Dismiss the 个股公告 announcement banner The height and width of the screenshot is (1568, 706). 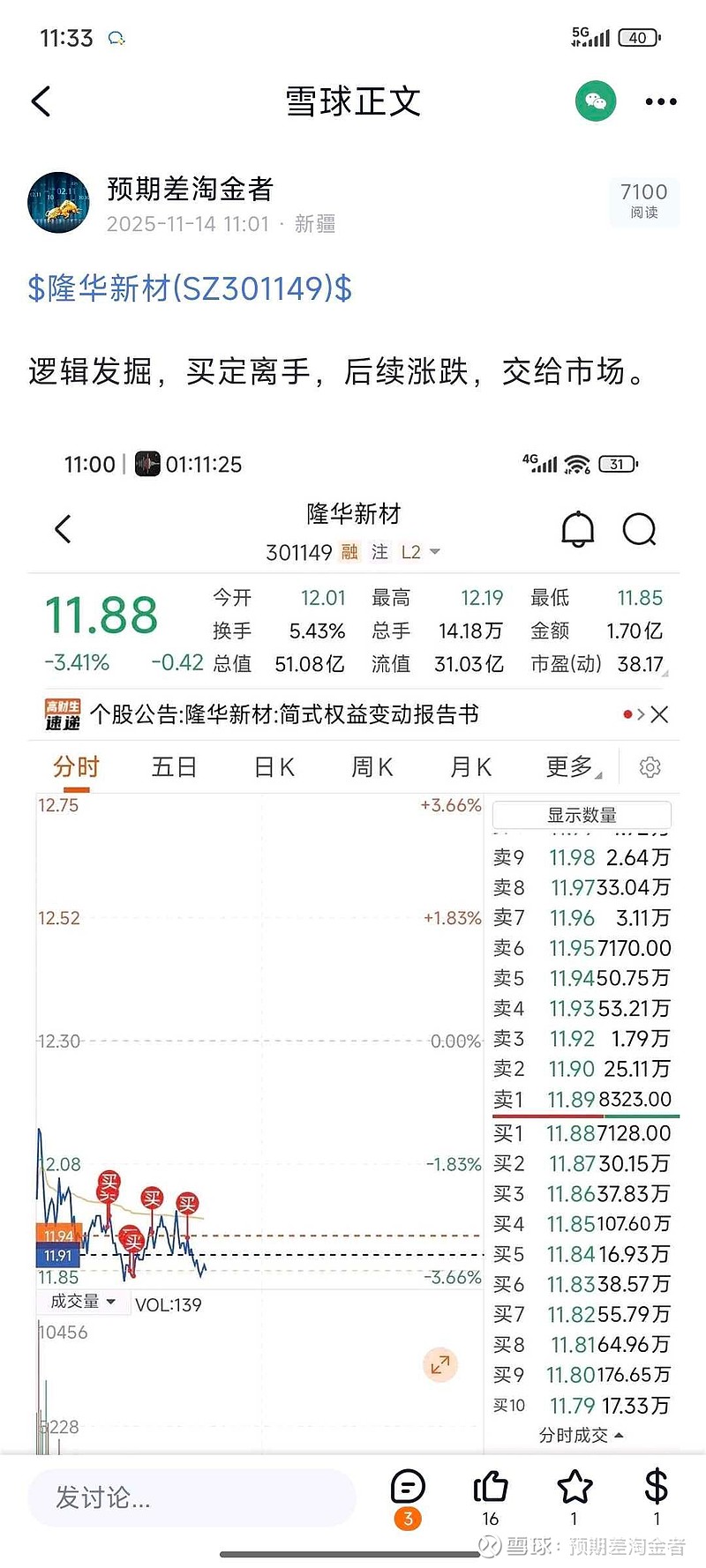pyautogui.click(x=659, y=715)
